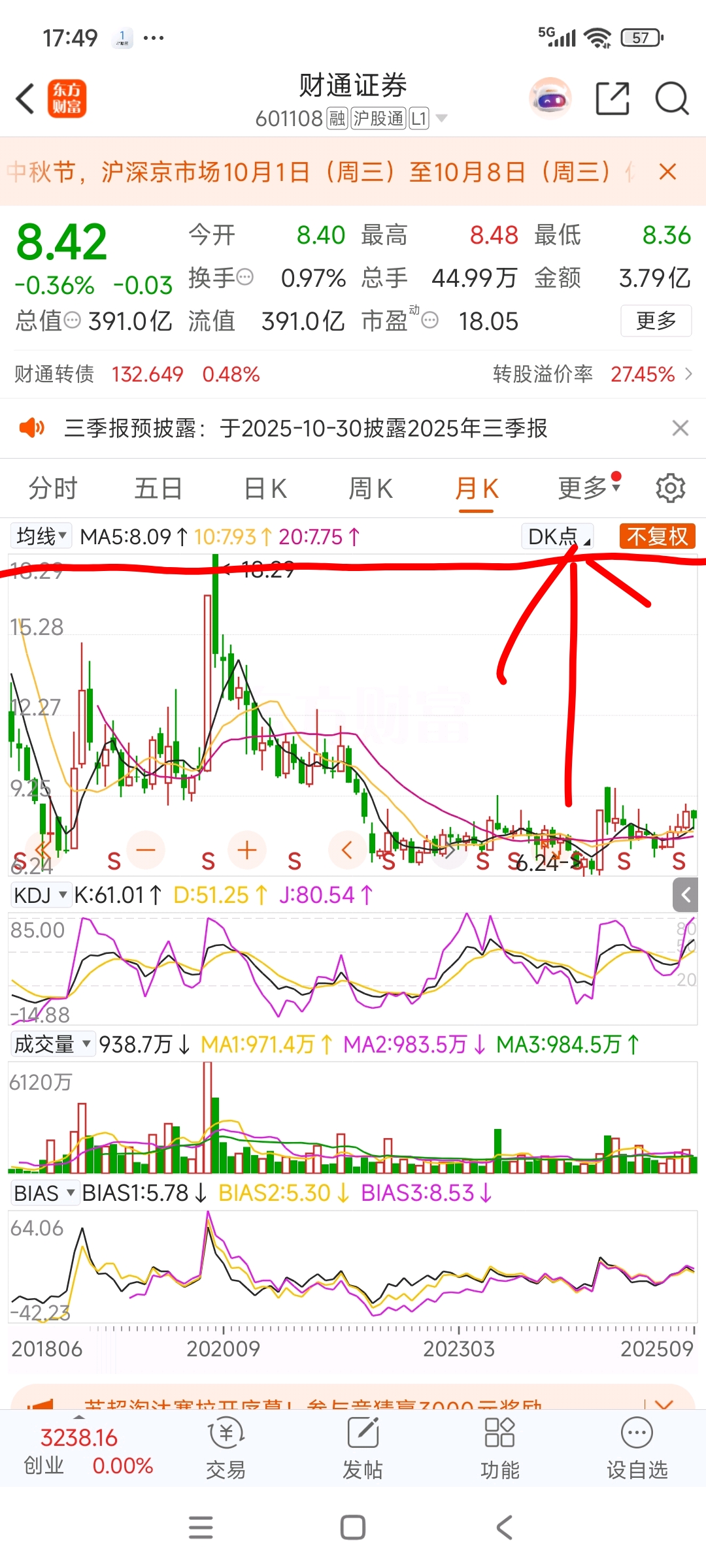The width and height of the screenshot is (706, 1568).
Task: Zoom out using the minus icon
Action: (145, 850)
